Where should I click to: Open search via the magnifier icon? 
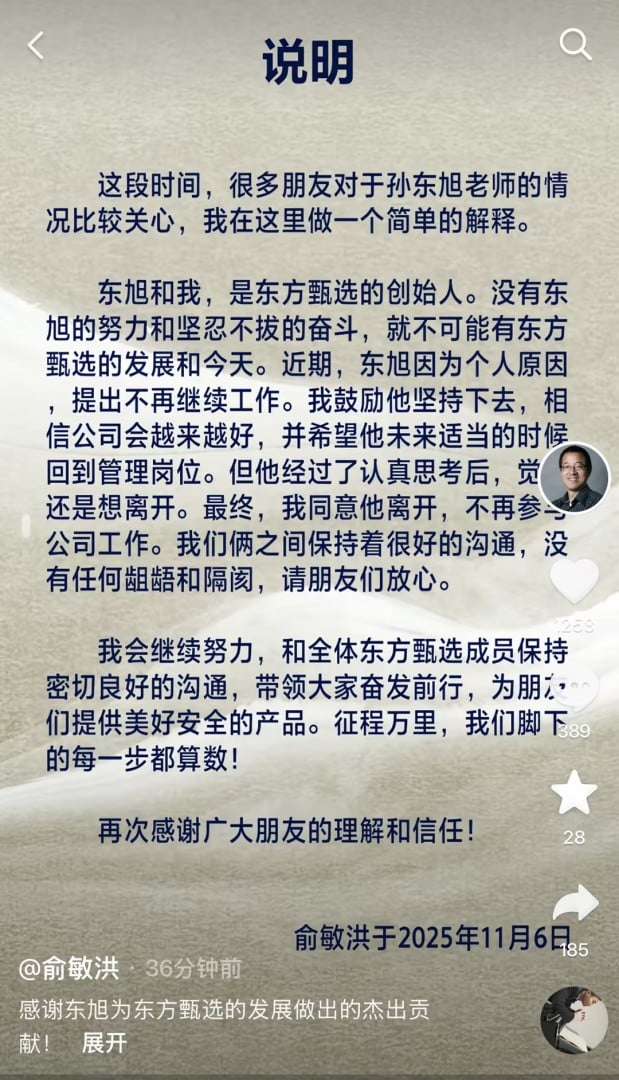pyautogui.click(x=575, y=44)
